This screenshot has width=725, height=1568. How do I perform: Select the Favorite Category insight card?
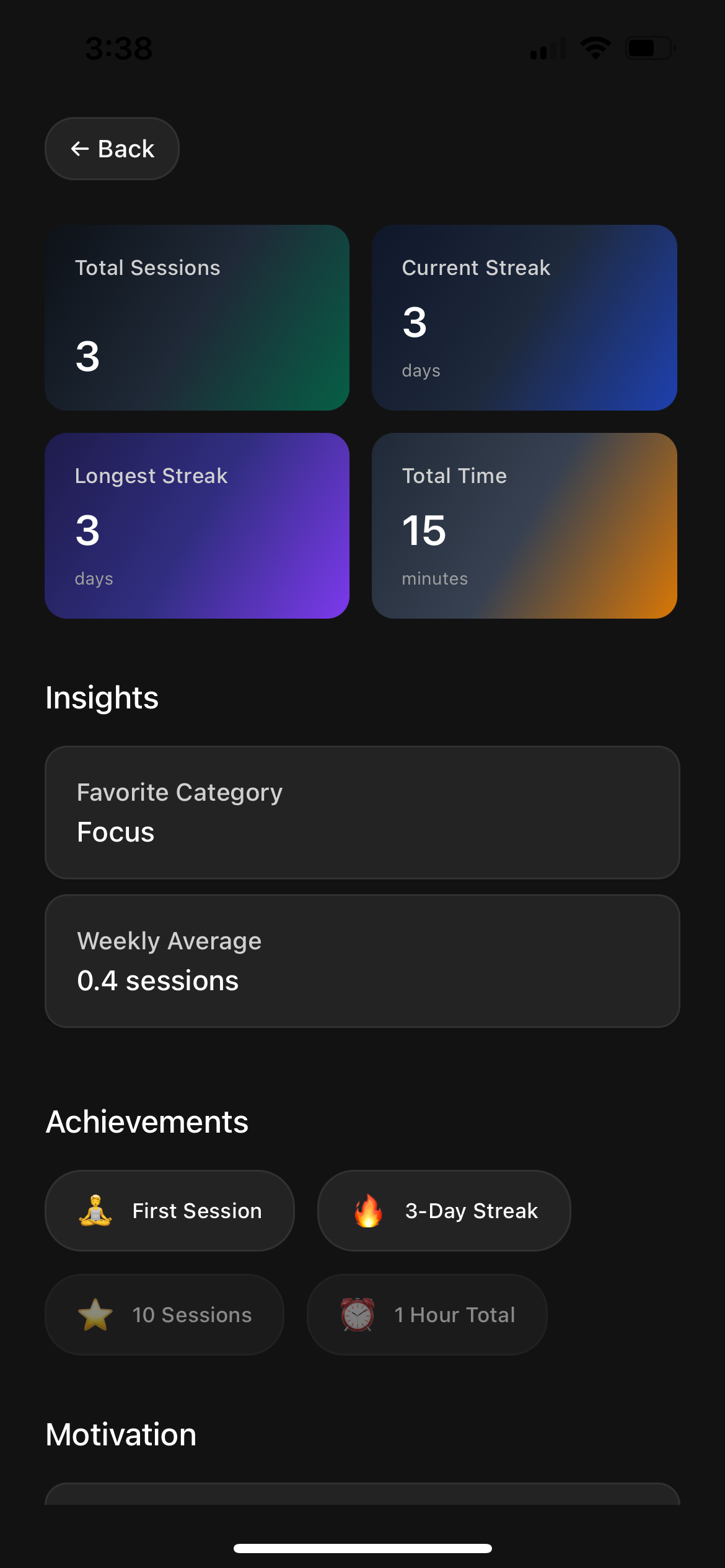pyautogui.click(x=362, y=812)
